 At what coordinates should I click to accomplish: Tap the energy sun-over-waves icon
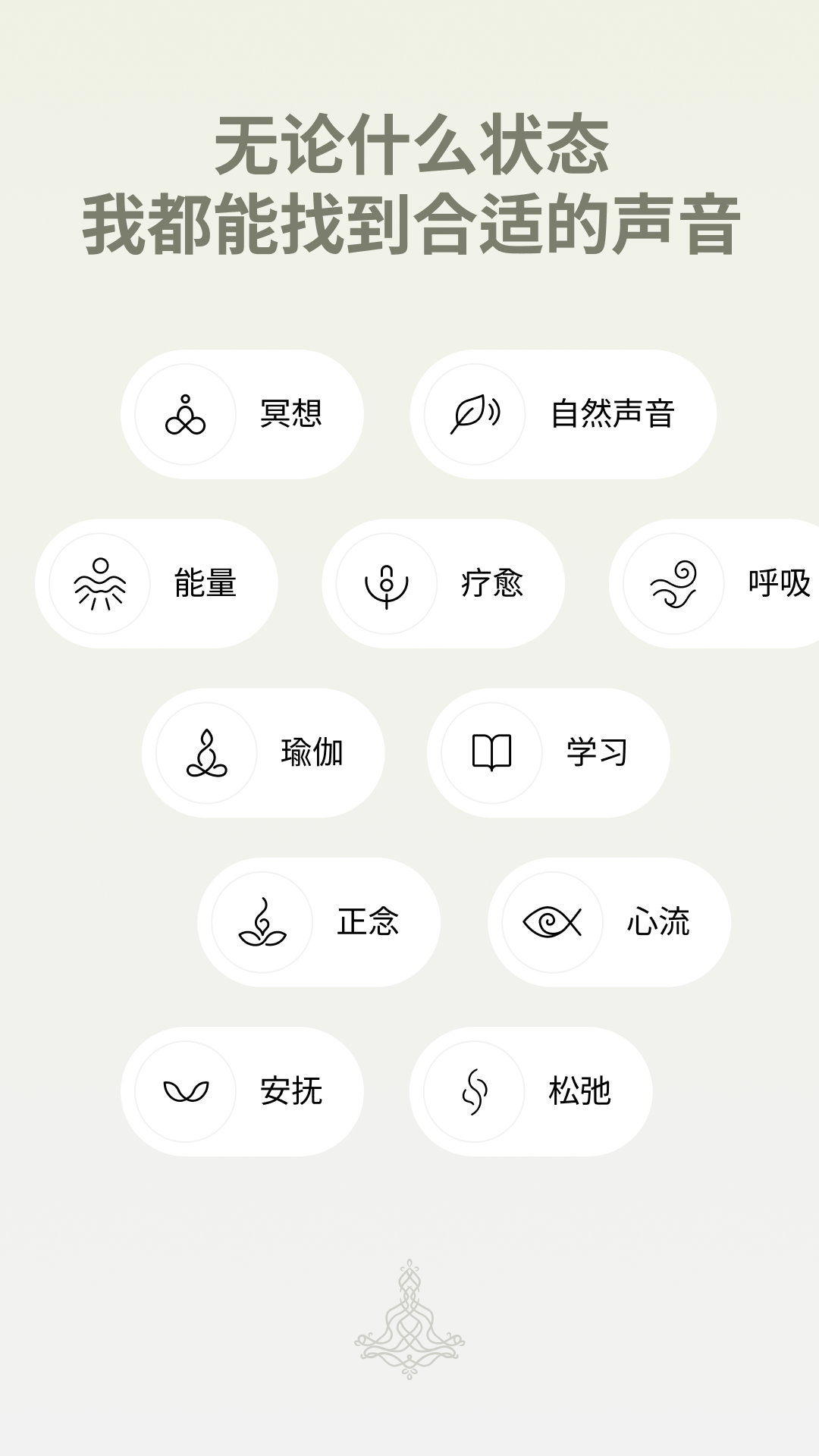point(99,584)
